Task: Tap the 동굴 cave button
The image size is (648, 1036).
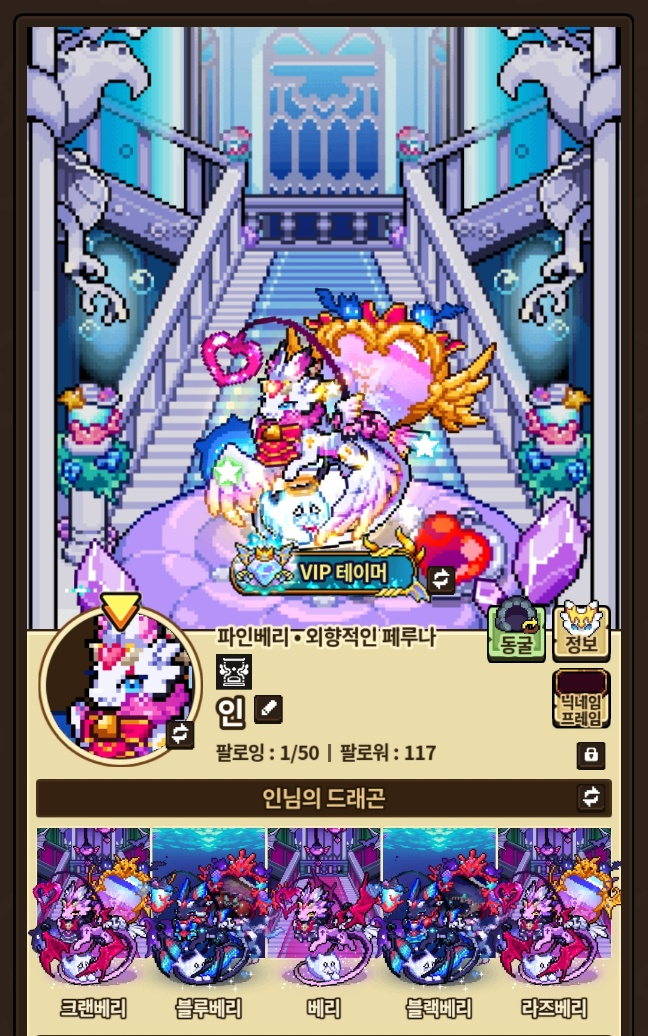Action: [x=517, y=633]
